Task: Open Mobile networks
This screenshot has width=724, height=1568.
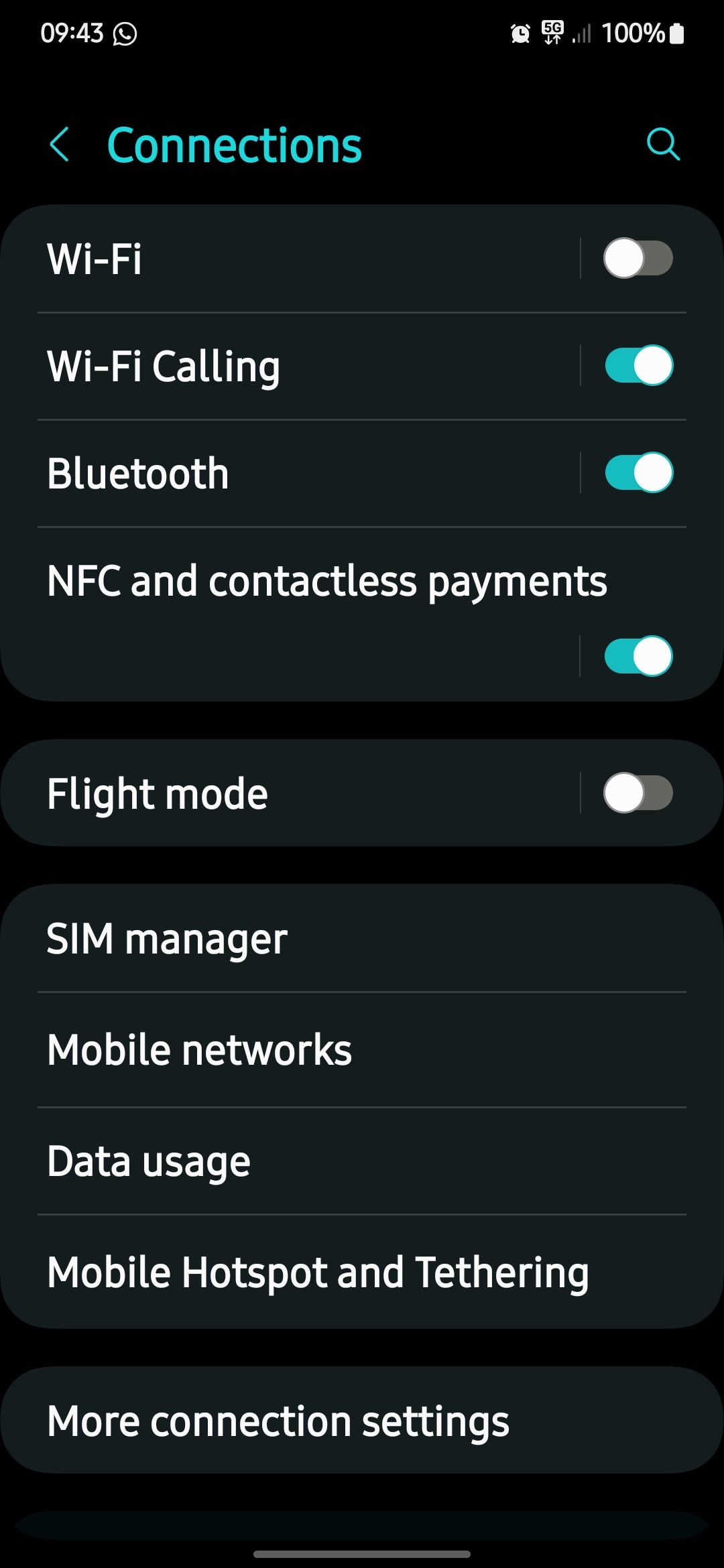Action: pyautogui.click(x=362, y=1049)
